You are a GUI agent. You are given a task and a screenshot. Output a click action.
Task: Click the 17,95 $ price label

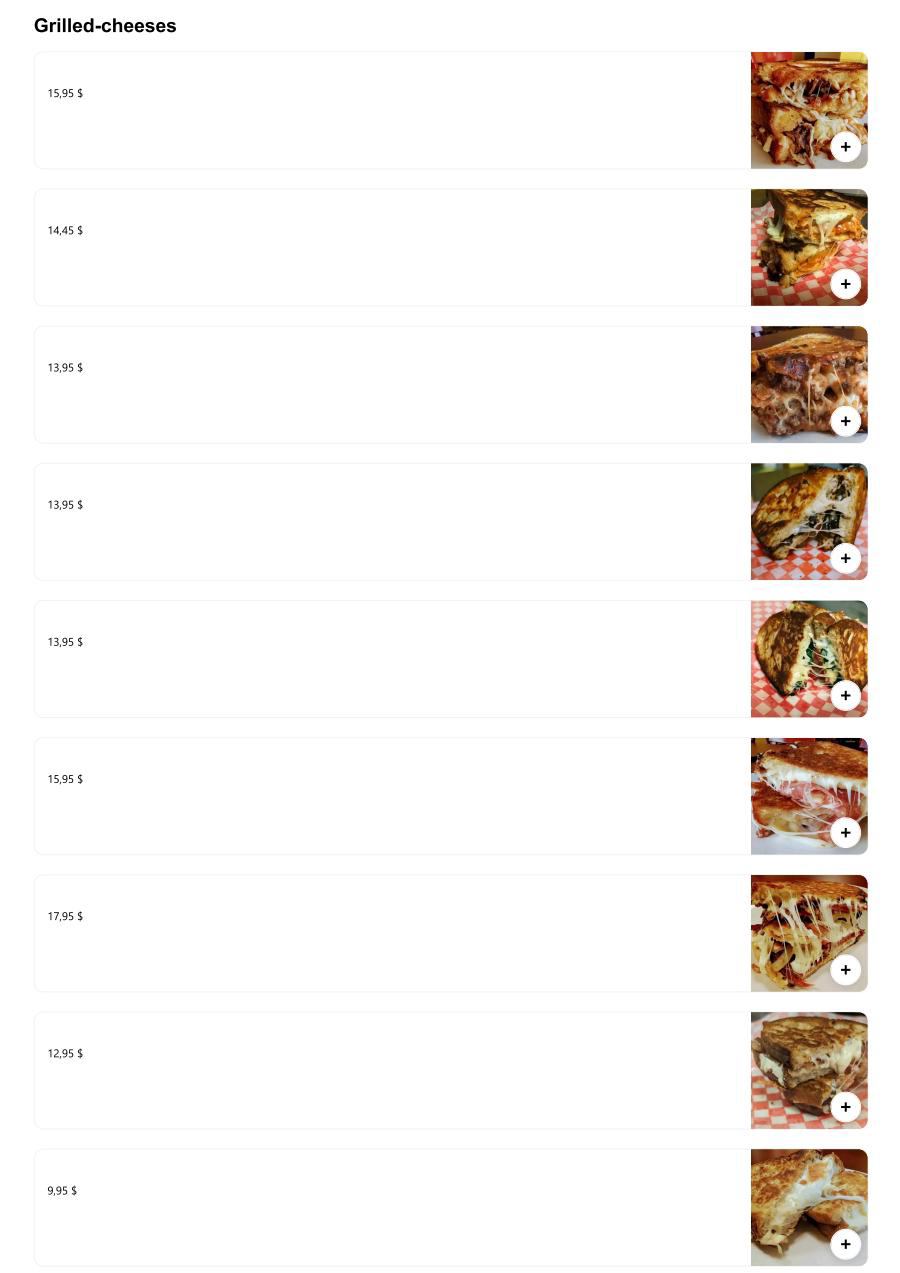[64, 915]
